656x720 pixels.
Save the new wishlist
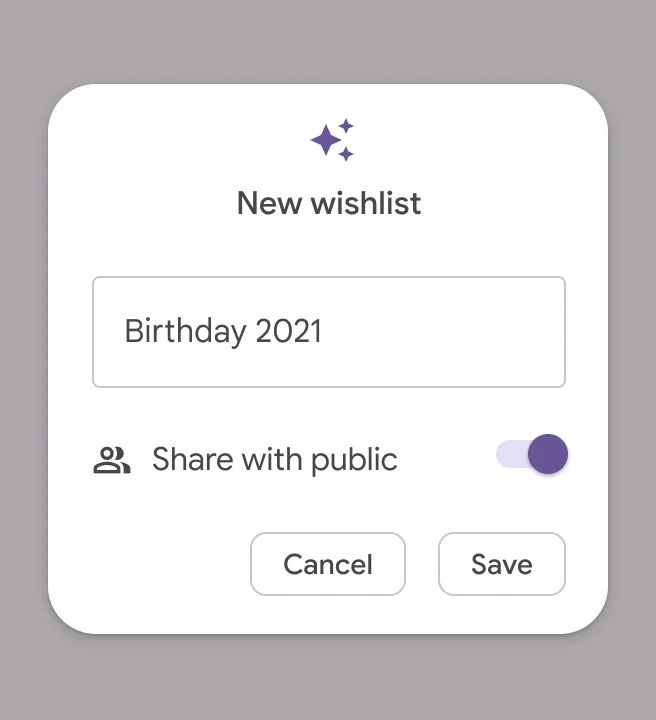501,564
